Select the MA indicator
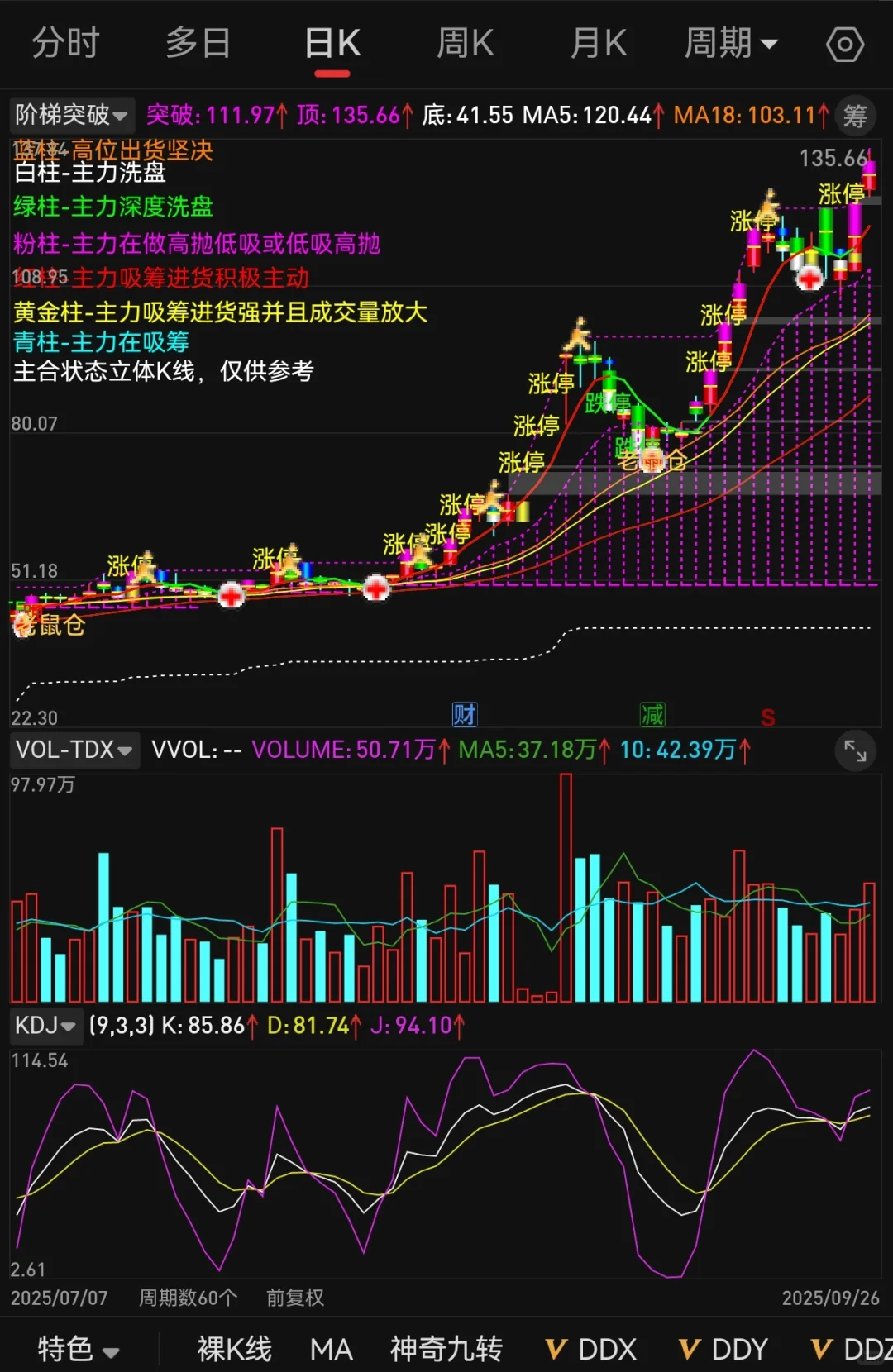893x1372 pixels. [x=332, y=1349]
